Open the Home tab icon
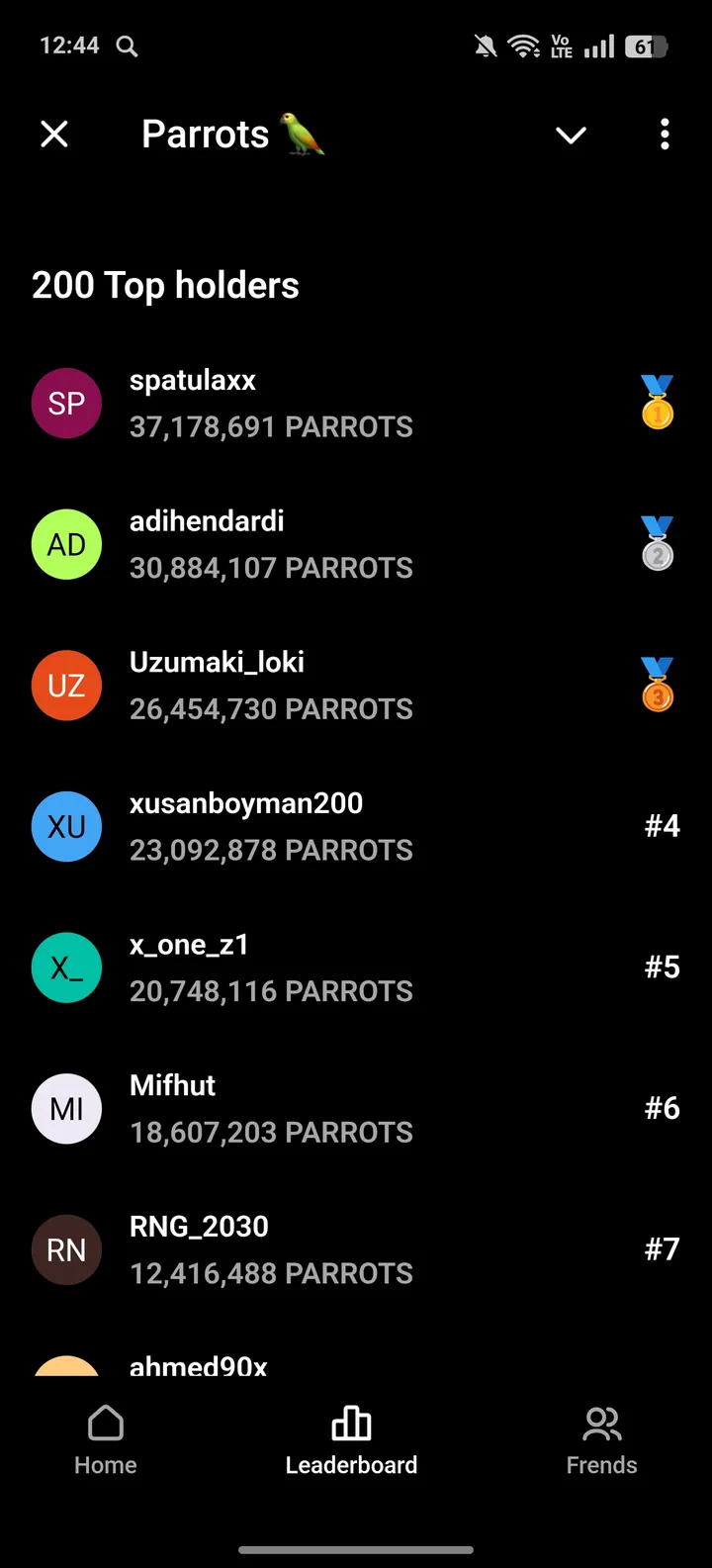The width and height of the screenshot is (712, 1568). tap(105, 1423)
